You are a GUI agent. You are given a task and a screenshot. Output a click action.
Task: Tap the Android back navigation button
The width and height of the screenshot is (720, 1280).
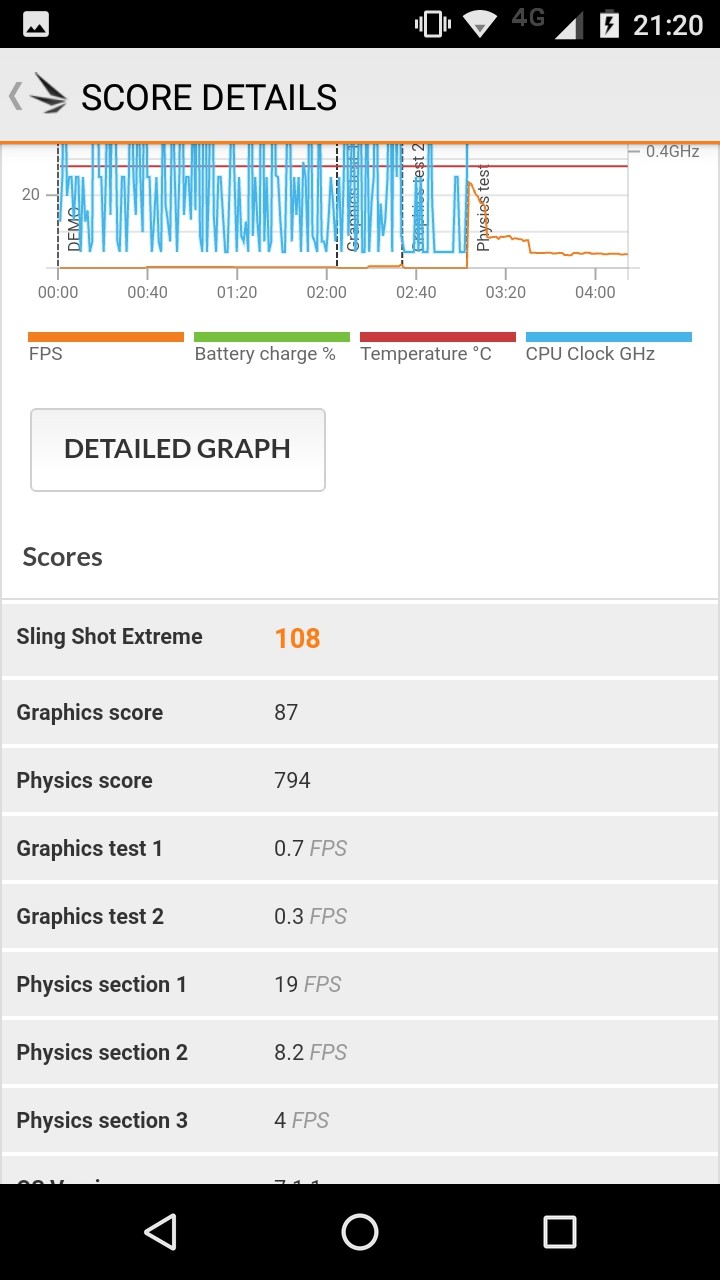(160, 1232)
